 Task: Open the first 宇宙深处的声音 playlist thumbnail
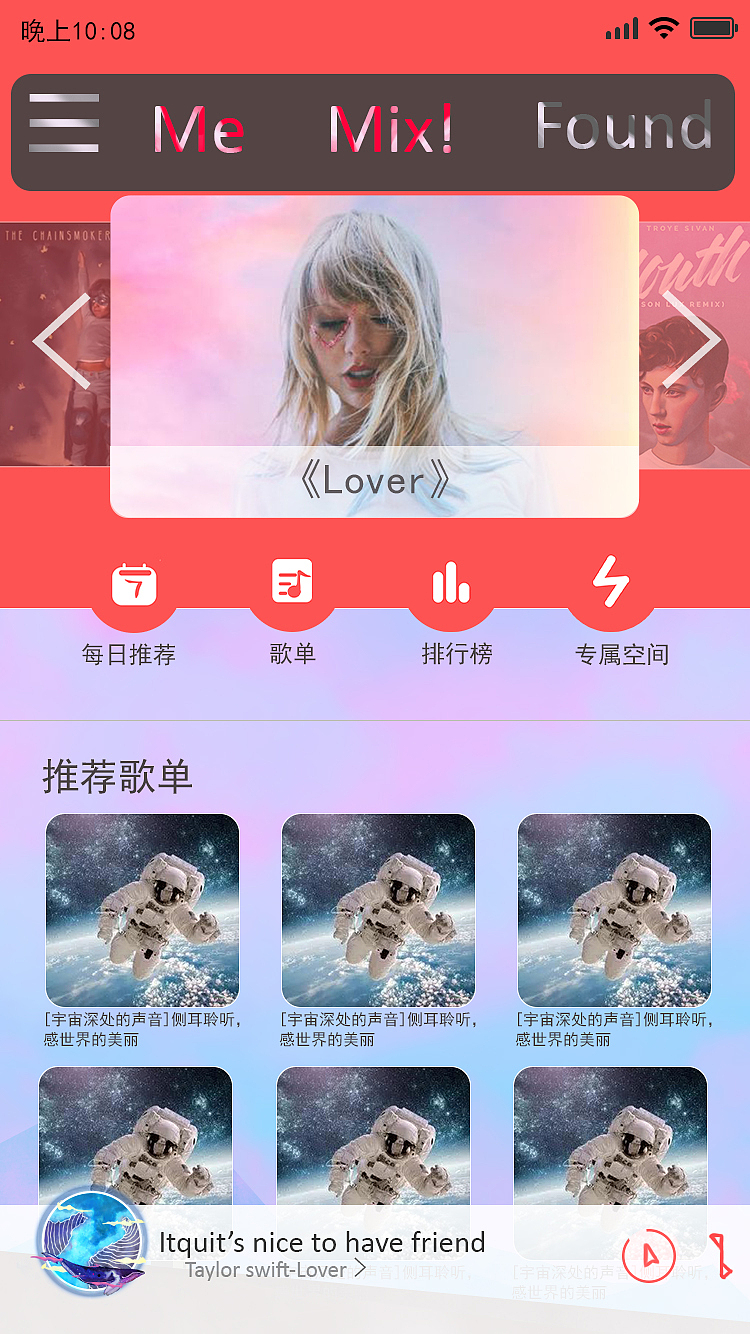142,910
